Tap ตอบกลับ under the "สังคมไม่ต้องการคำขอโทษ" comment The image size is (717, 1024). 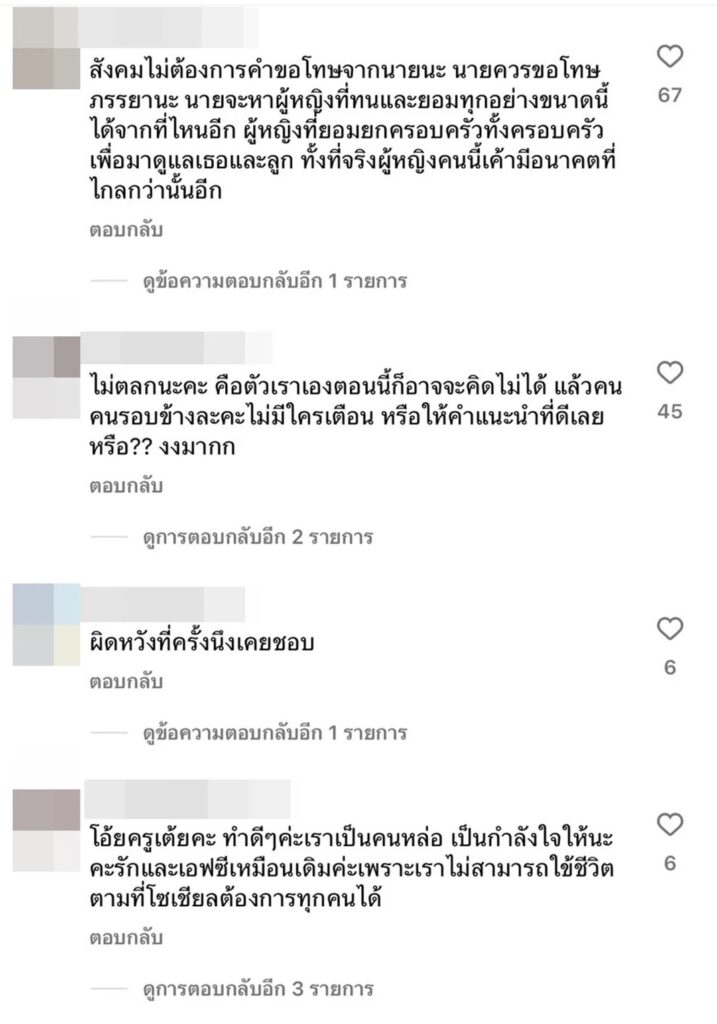tap(124, 230)
